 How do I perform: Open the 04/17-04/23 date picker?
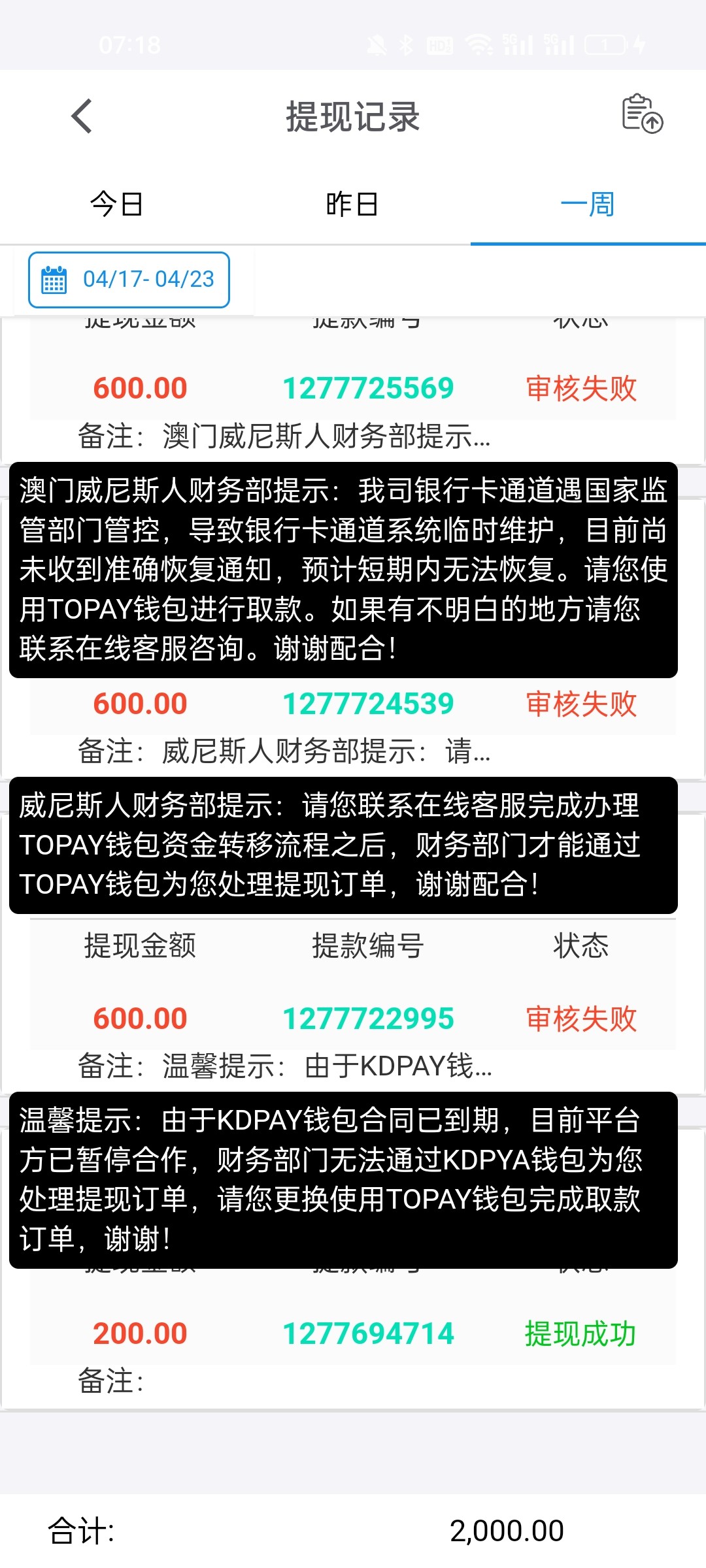129,280
